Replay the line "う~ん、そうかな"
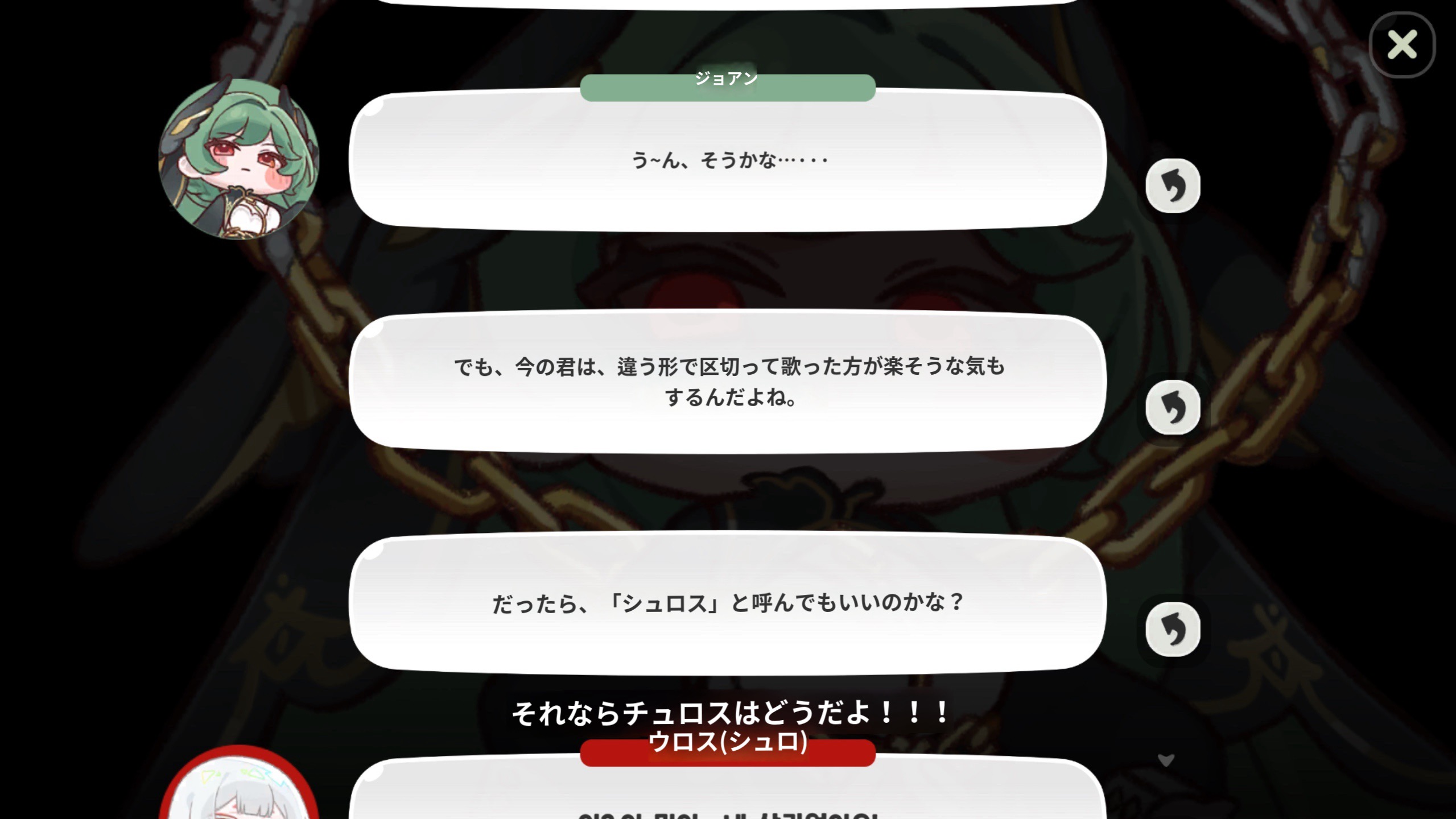 coord(1173,186)
